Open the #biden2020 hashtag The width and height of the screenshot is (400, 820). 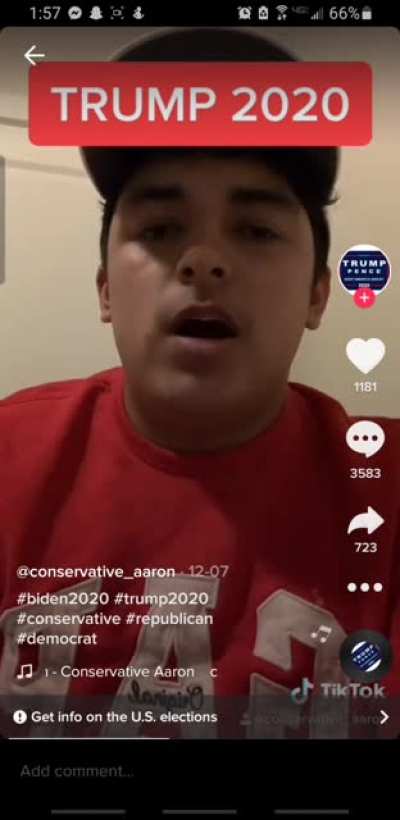point(63,599)
